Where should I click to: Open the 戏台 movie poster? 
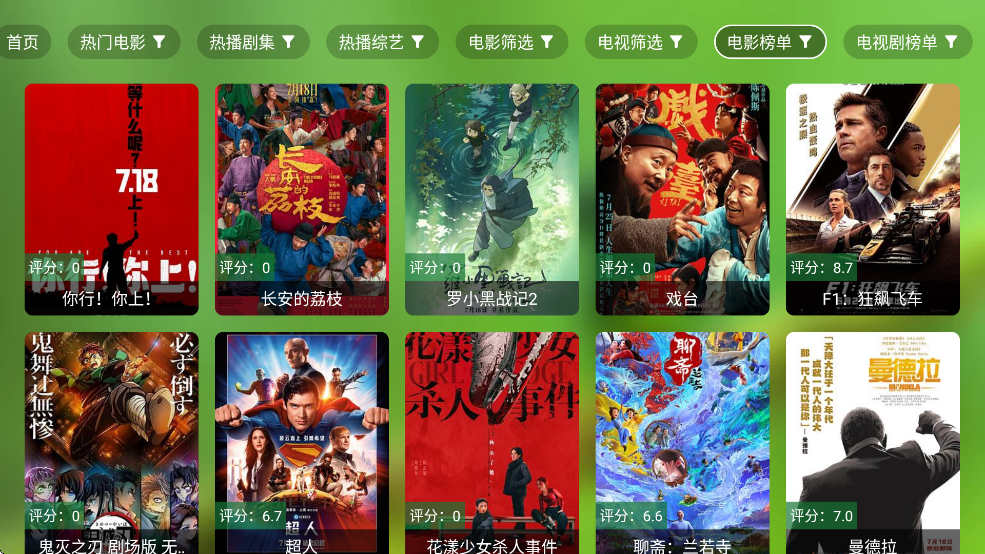[x=682, y=198]
